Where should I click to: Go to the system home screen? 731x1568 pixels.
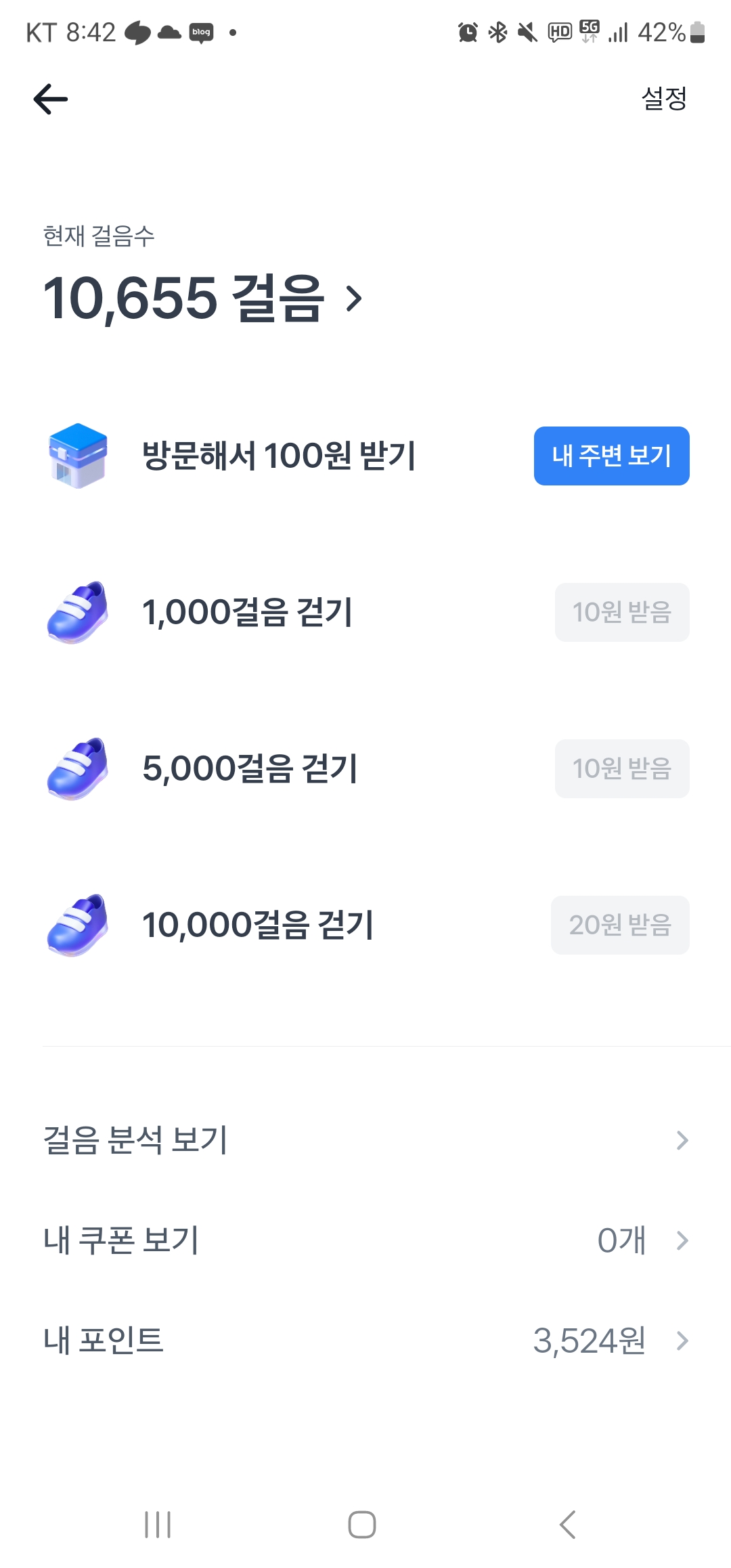coord(362,1525)
